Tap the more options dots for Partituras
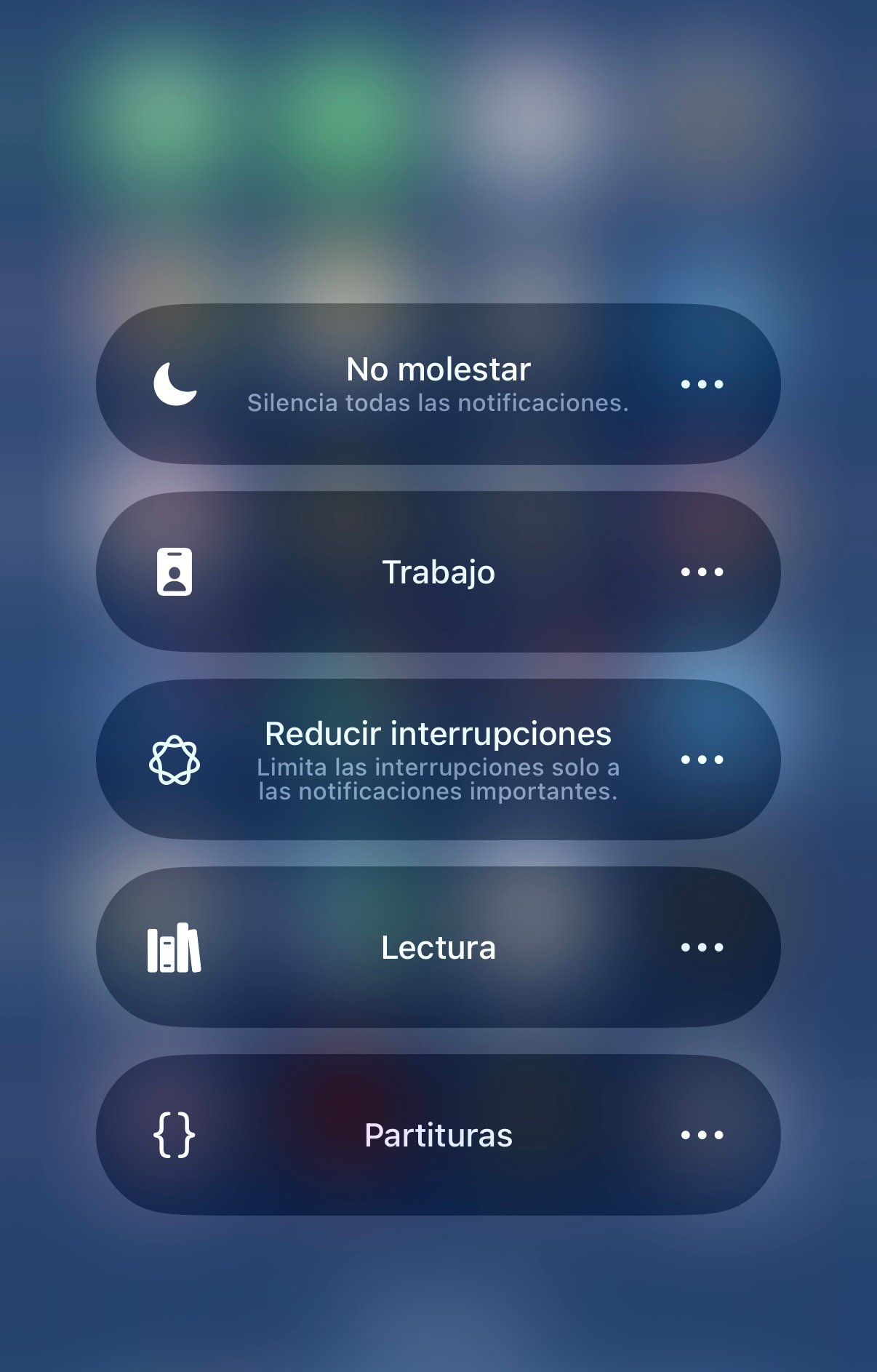This screenshot has height=1372, width=877. point(702,1135)
